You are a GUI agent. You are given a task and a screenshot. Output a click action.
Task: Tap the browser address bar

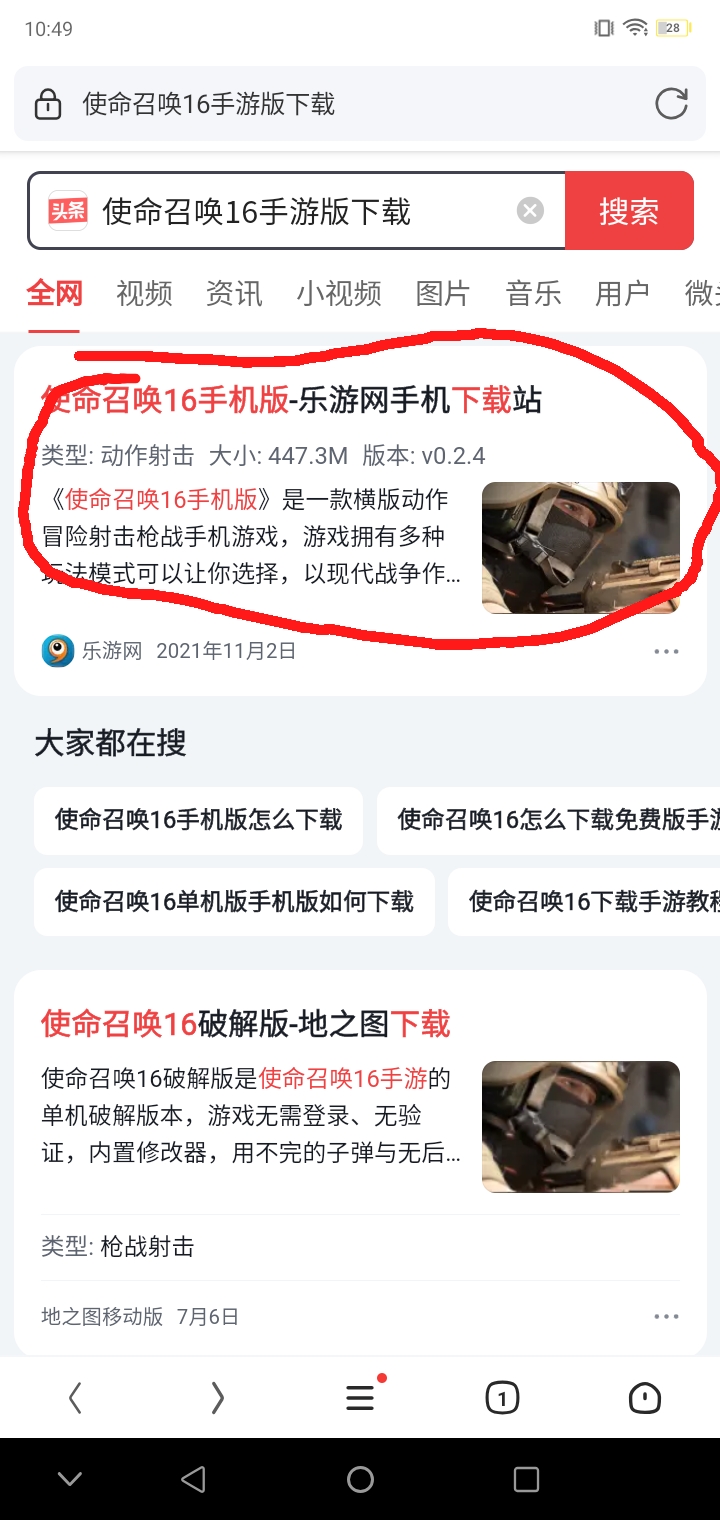click(330, 104)
